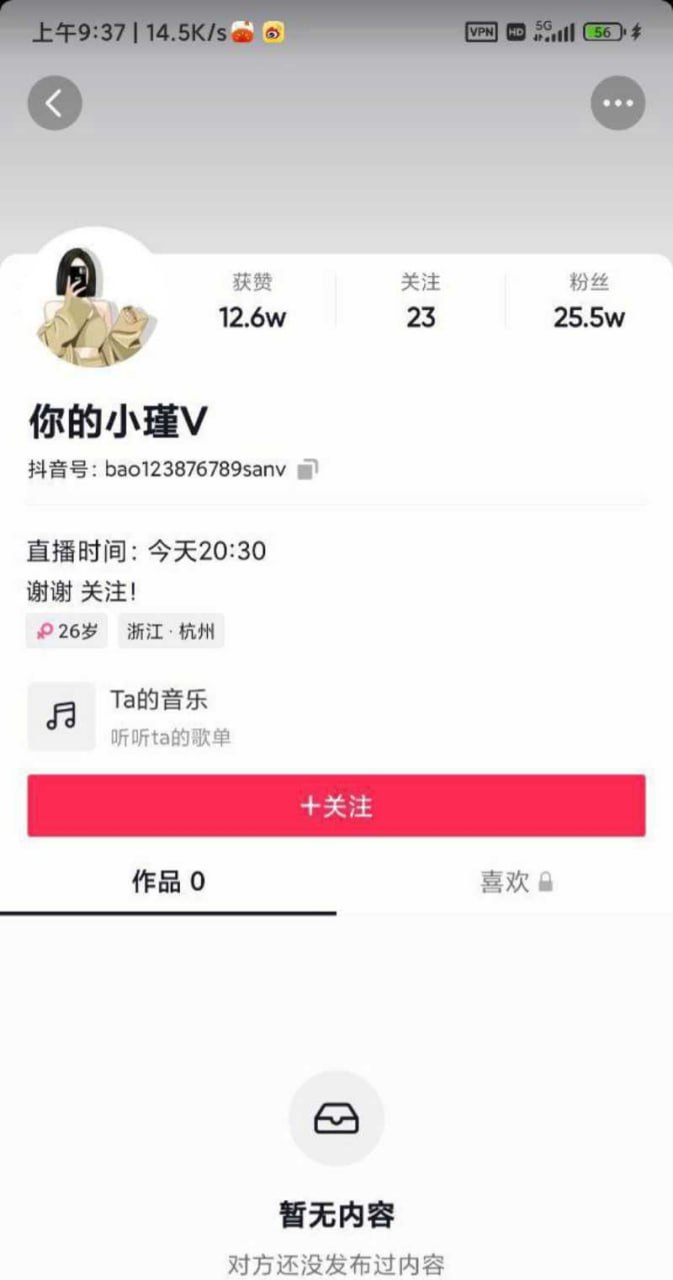This screenshot has height=1280, width=673.
Task: View the 获赞 likes count
Action: tap(252, 303)
